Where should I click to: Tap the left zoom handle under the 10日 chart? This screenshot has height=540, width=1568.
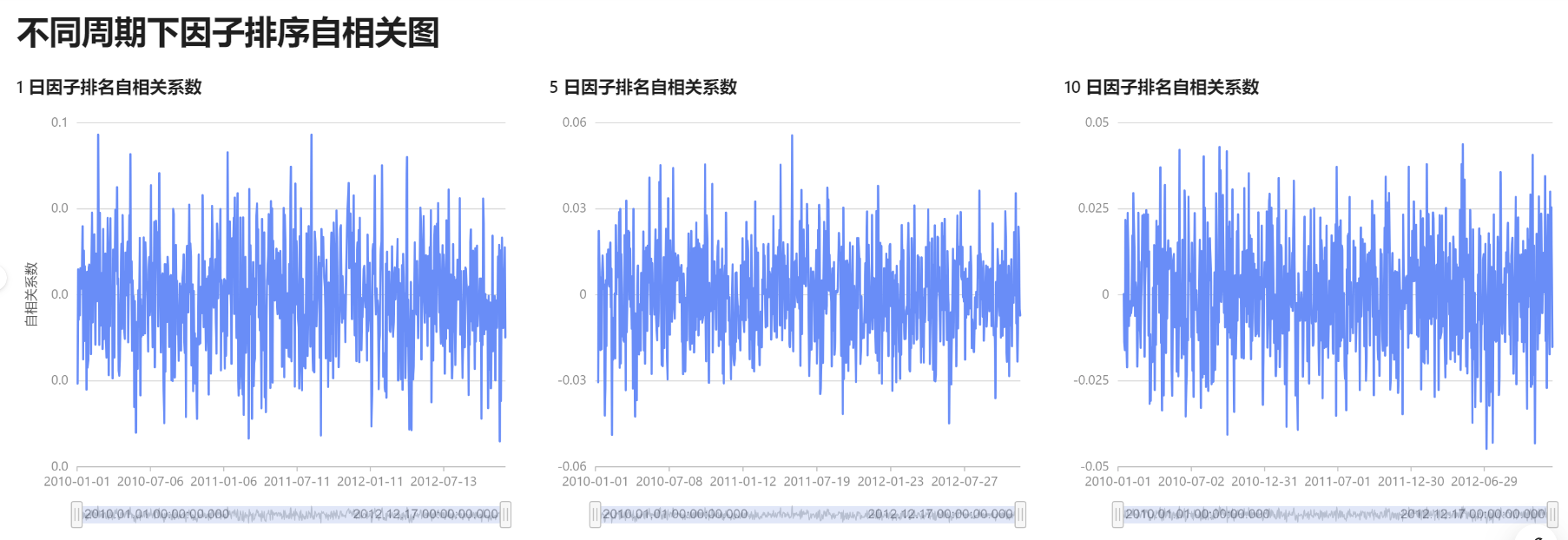[1117, 515]
